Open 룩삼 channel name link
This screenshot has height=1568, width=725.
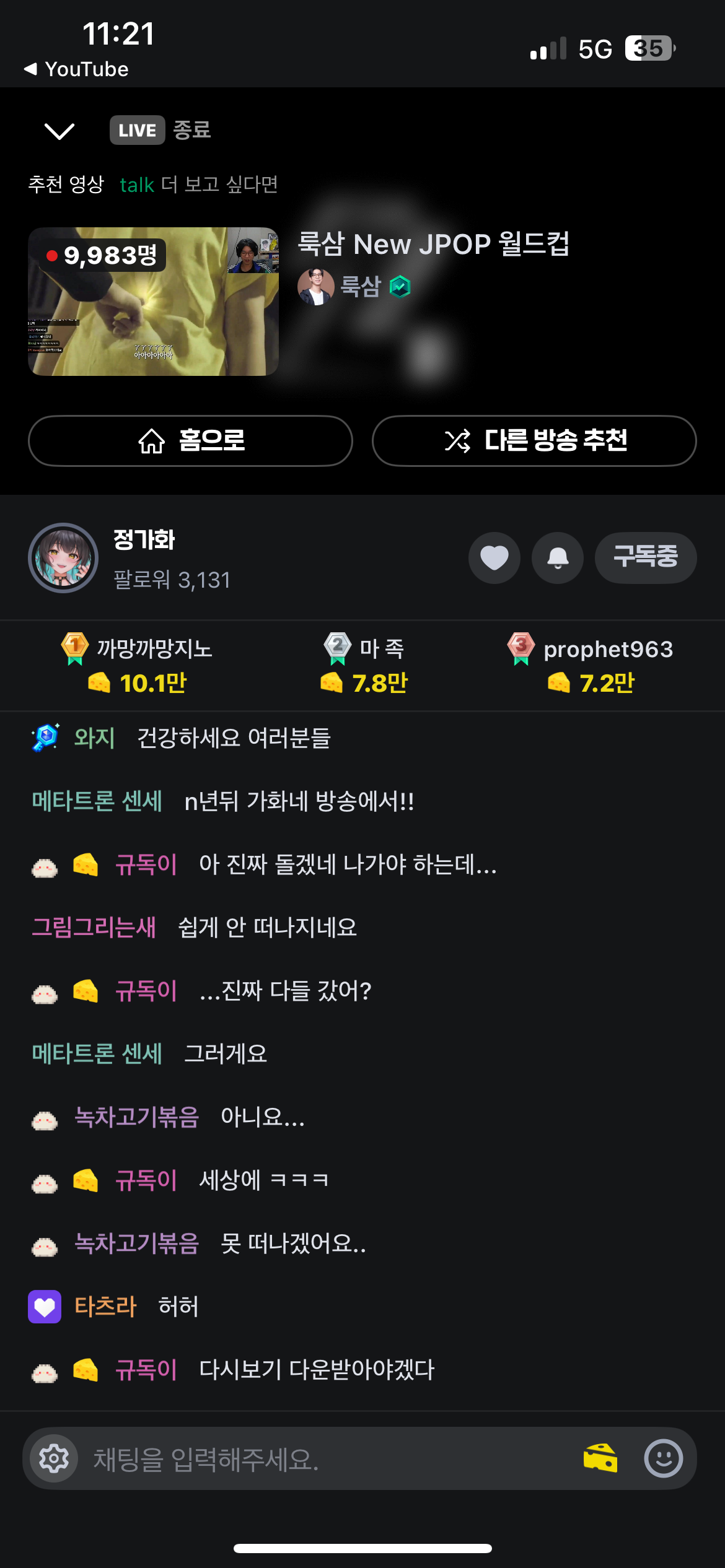pos(361,286)
